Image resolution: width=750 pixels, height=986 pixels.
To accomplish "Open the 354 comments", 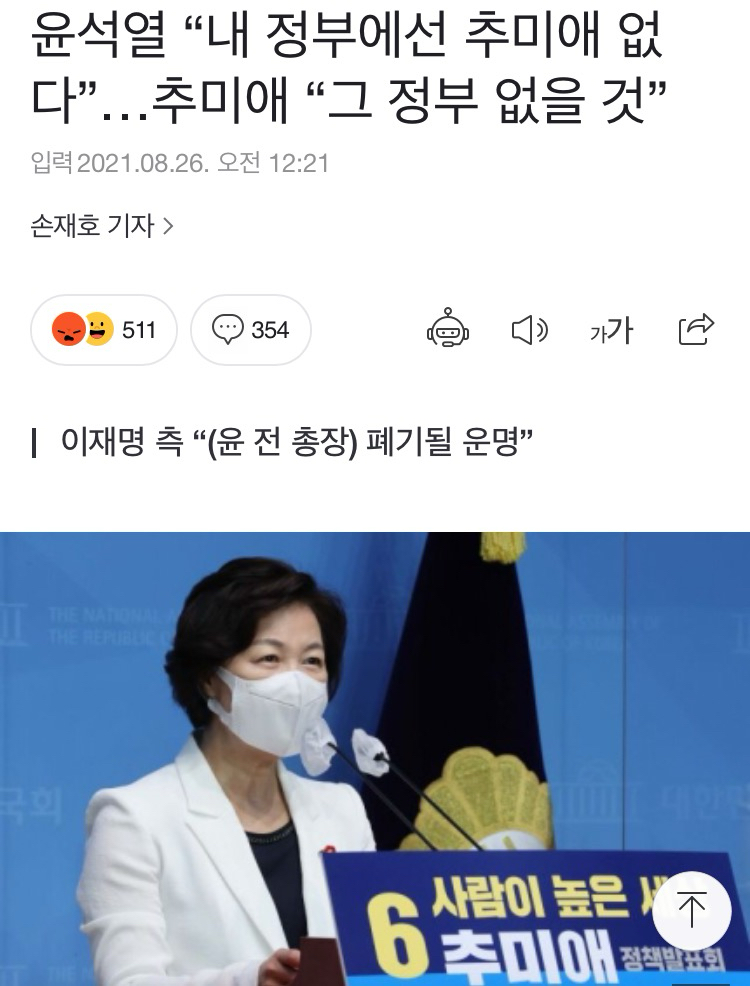I will tap(251, 330).
